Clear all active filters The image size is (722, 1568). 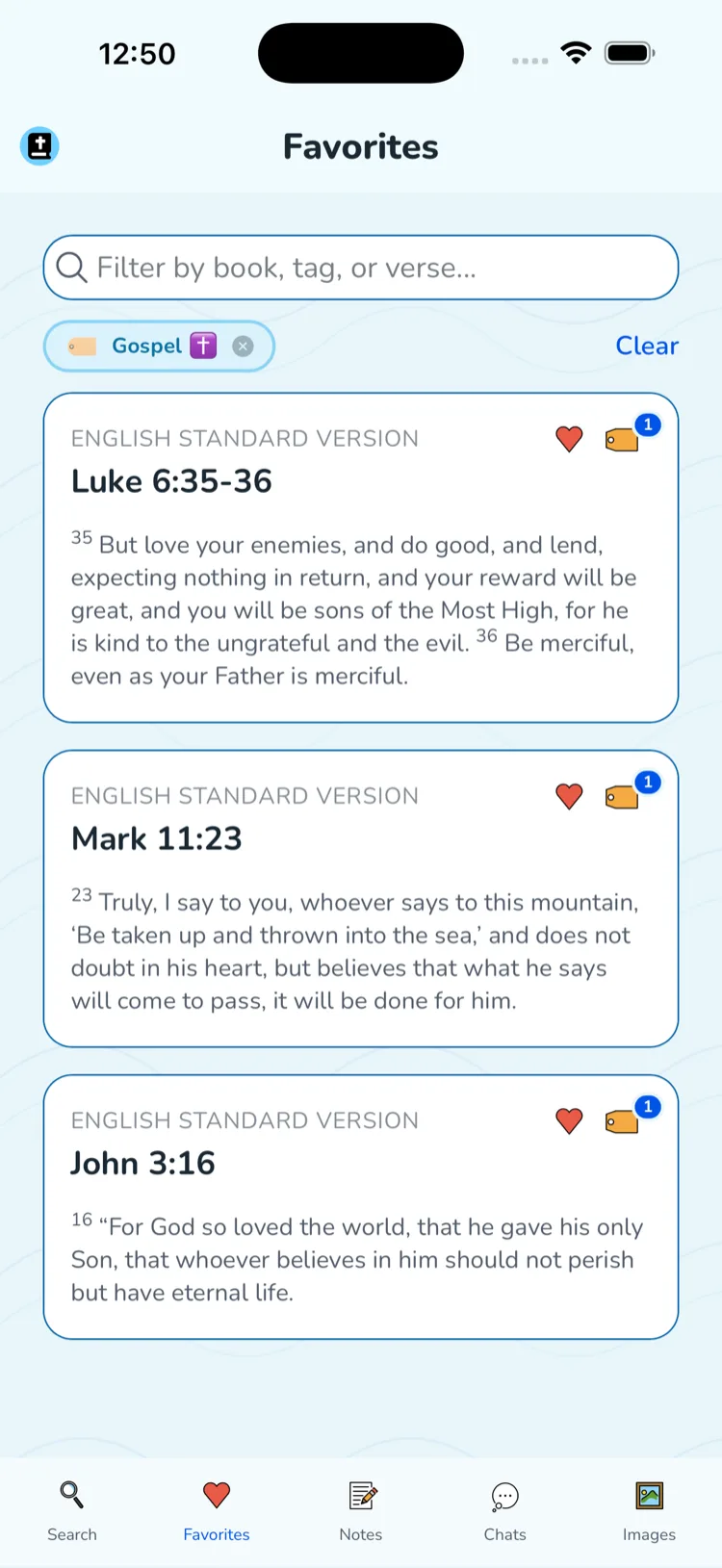[647, 346]
